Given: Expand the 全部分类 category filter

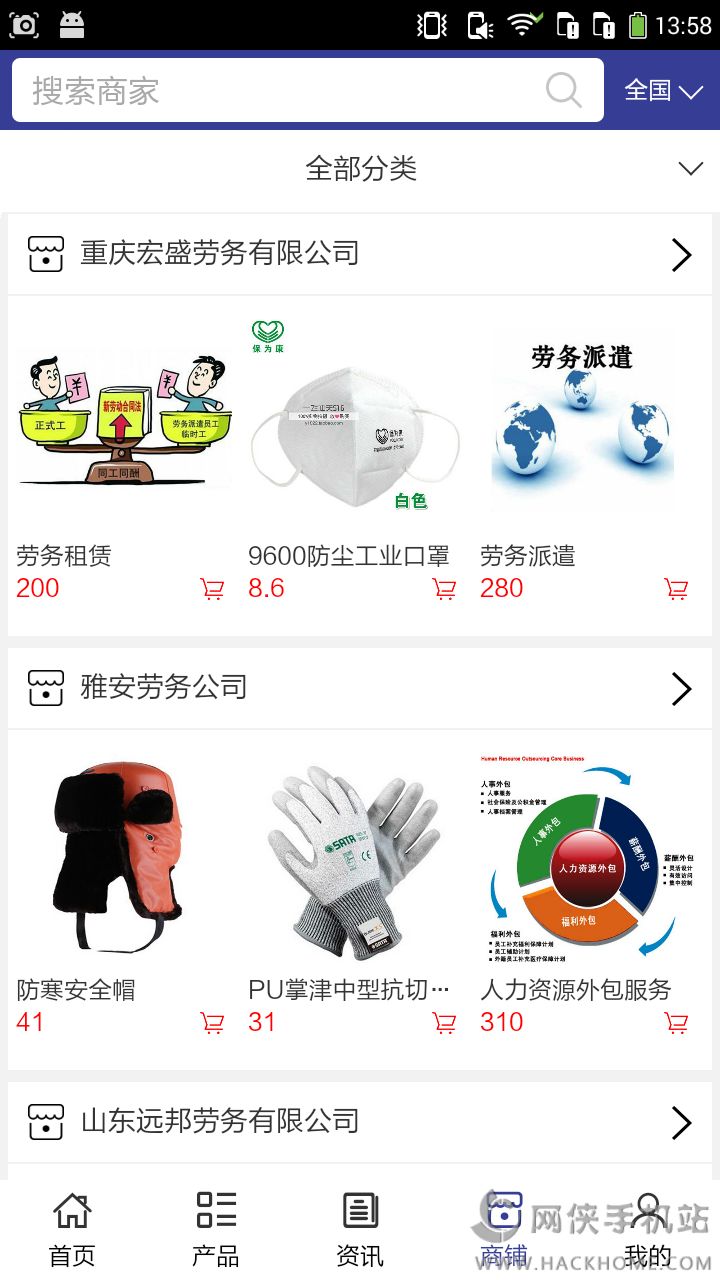Looking at the screenshot, I should [x=360, y=169].
